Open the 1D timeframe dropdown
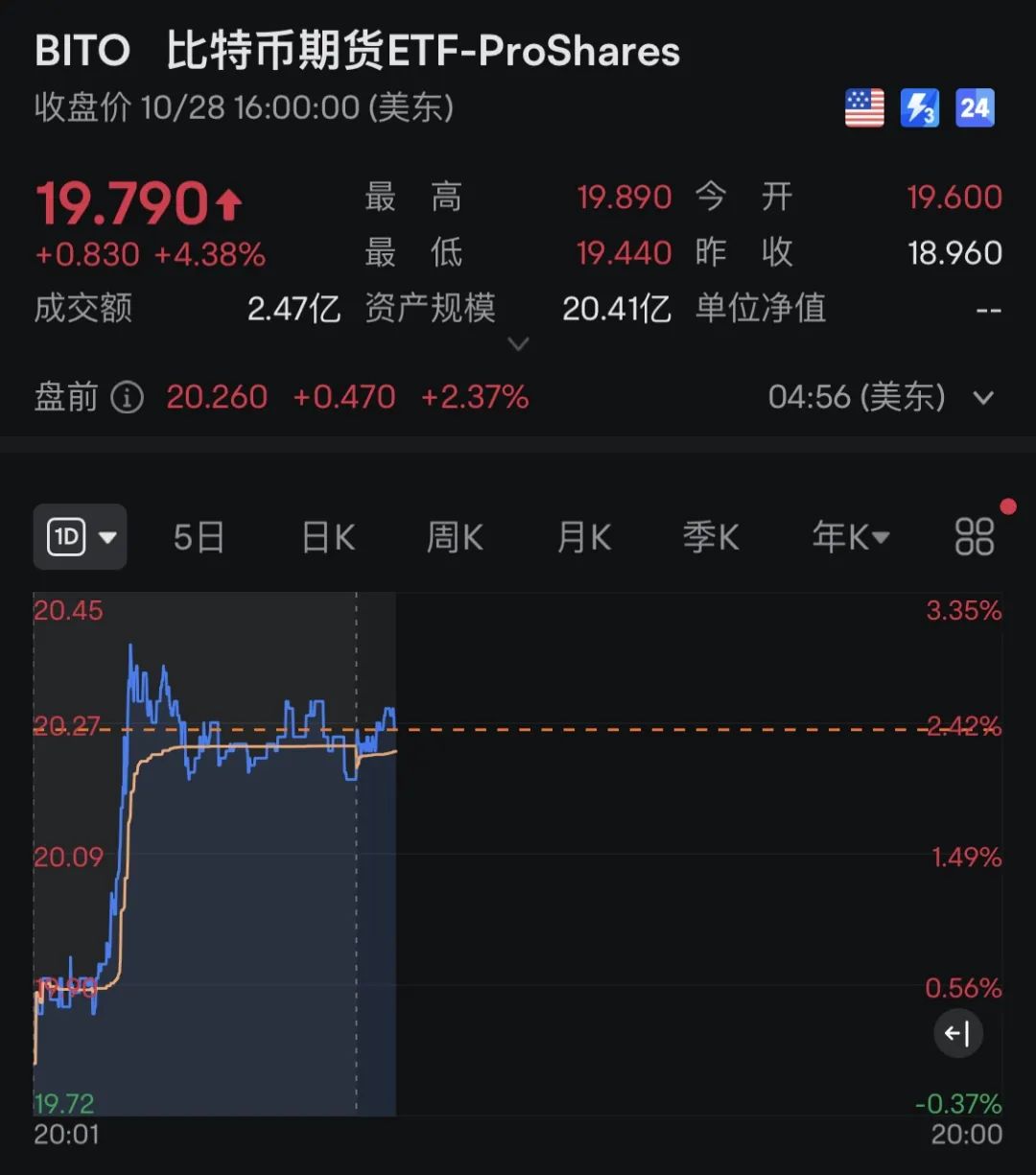 coord(80,537)
